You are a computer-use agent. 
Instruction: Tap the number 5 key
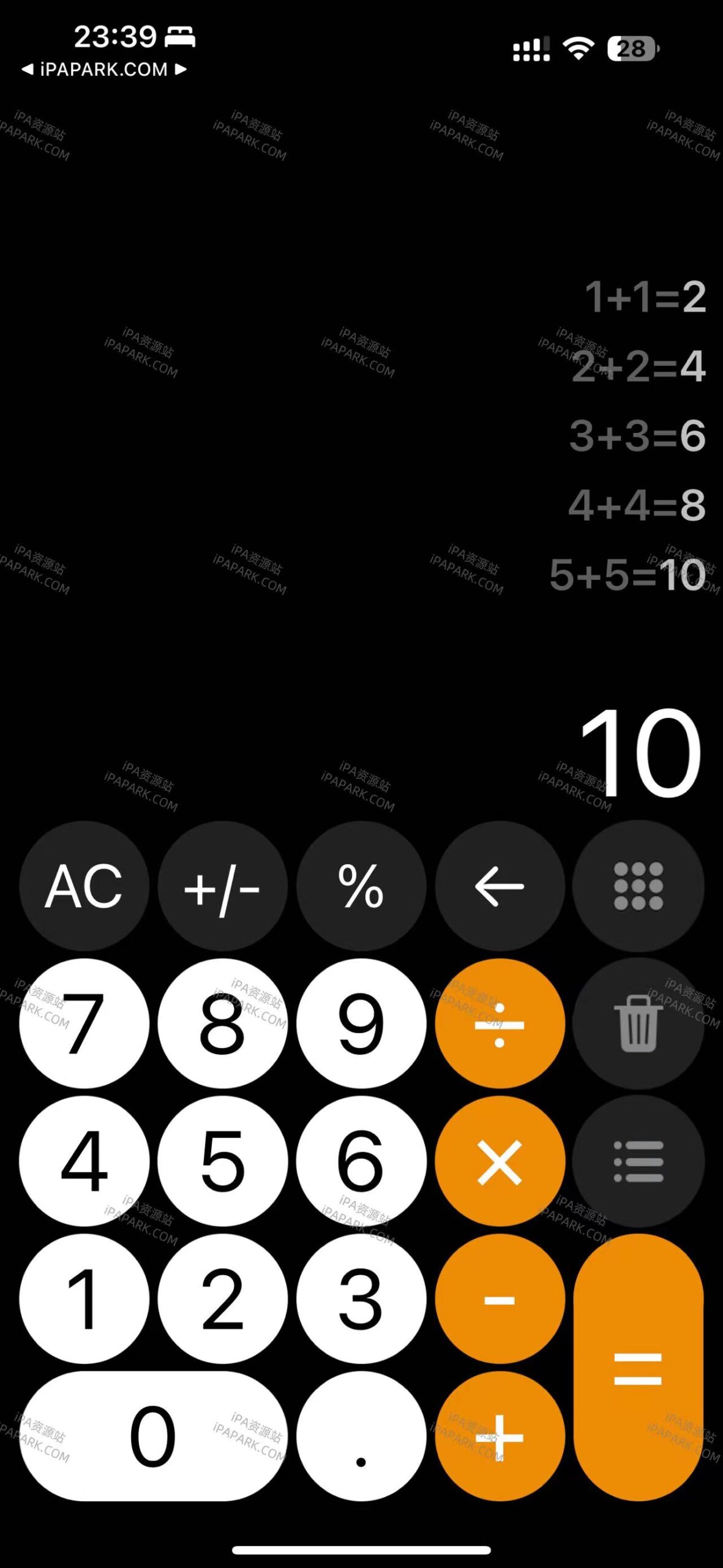click(222, 1161)
